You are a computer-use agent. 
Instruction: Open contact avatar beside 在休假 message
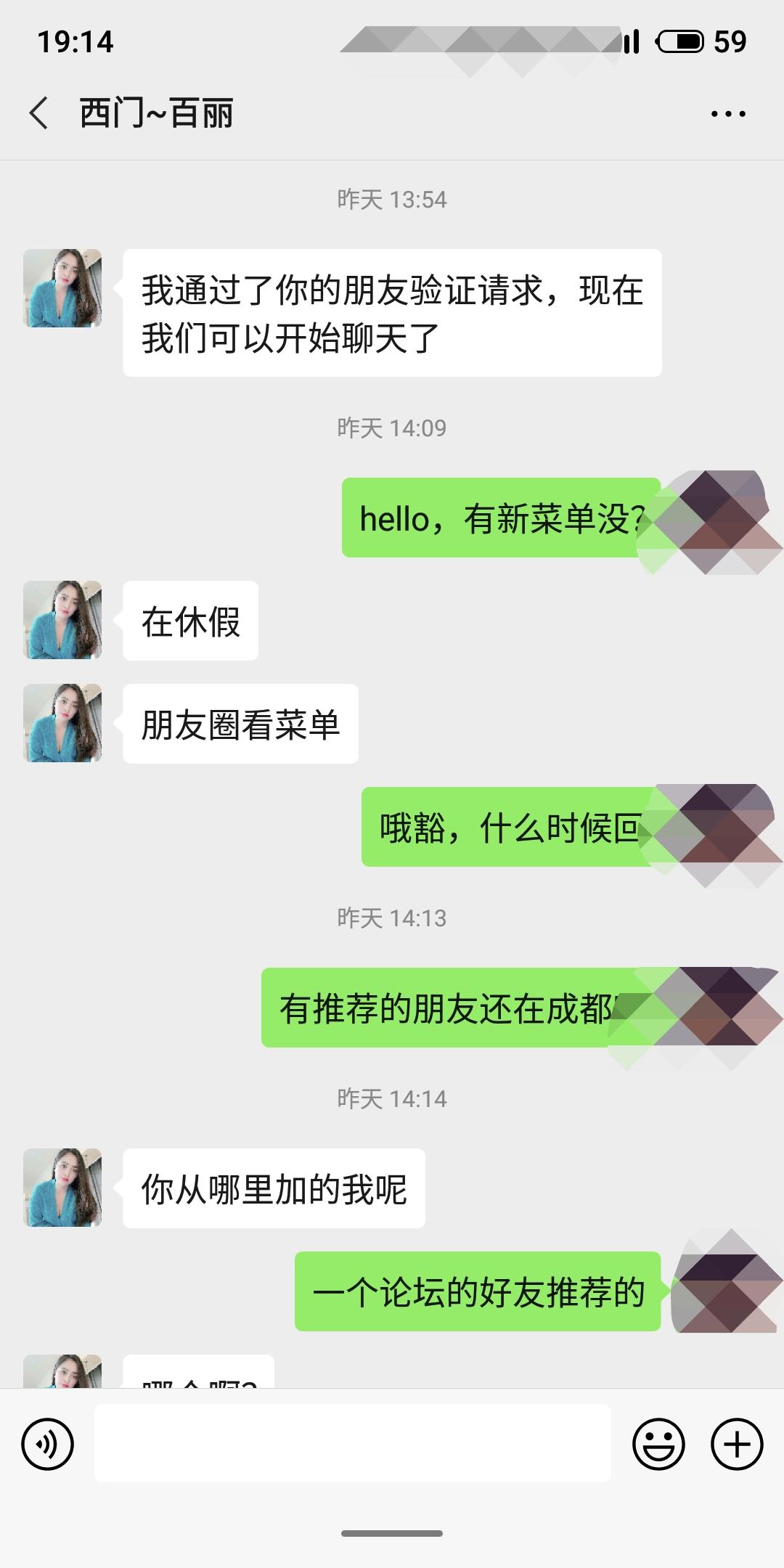point(62,620)
